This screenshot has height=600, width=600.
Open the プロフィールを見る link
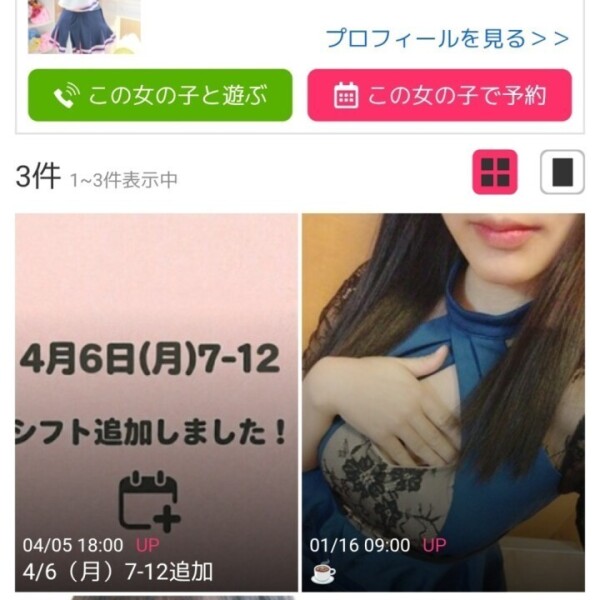[x=446, y=39]
